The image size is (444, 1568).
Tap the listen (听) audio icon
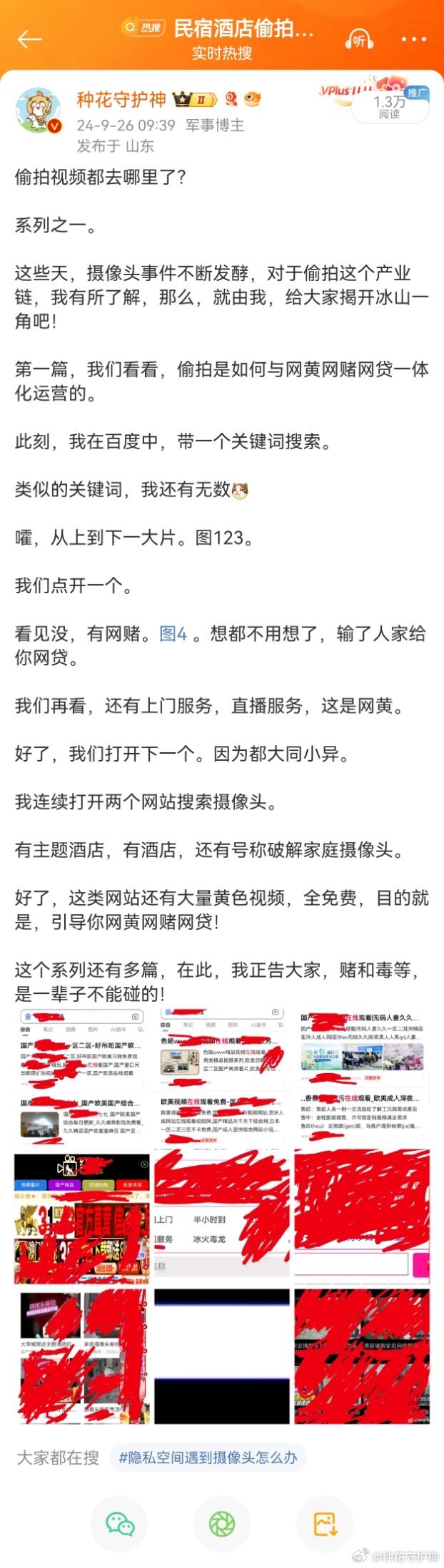click(x=358, y=40)
